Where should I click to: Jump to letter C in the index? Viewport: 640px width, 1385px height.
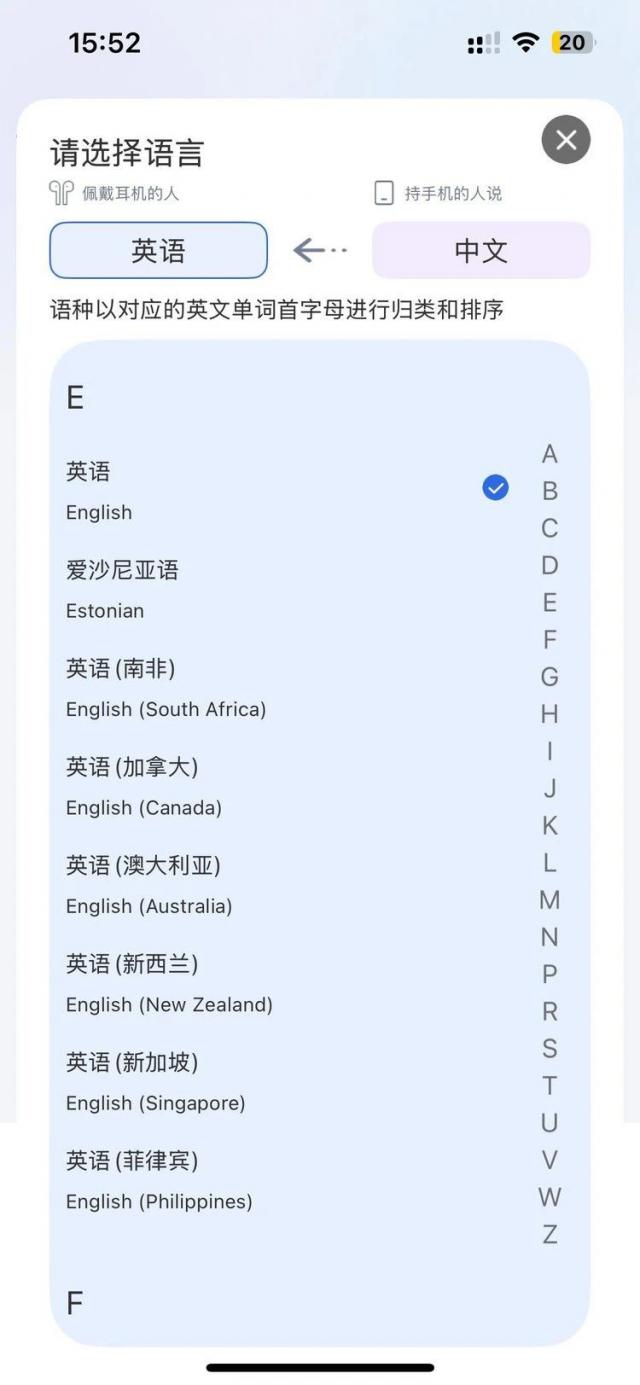coord(550,529)
